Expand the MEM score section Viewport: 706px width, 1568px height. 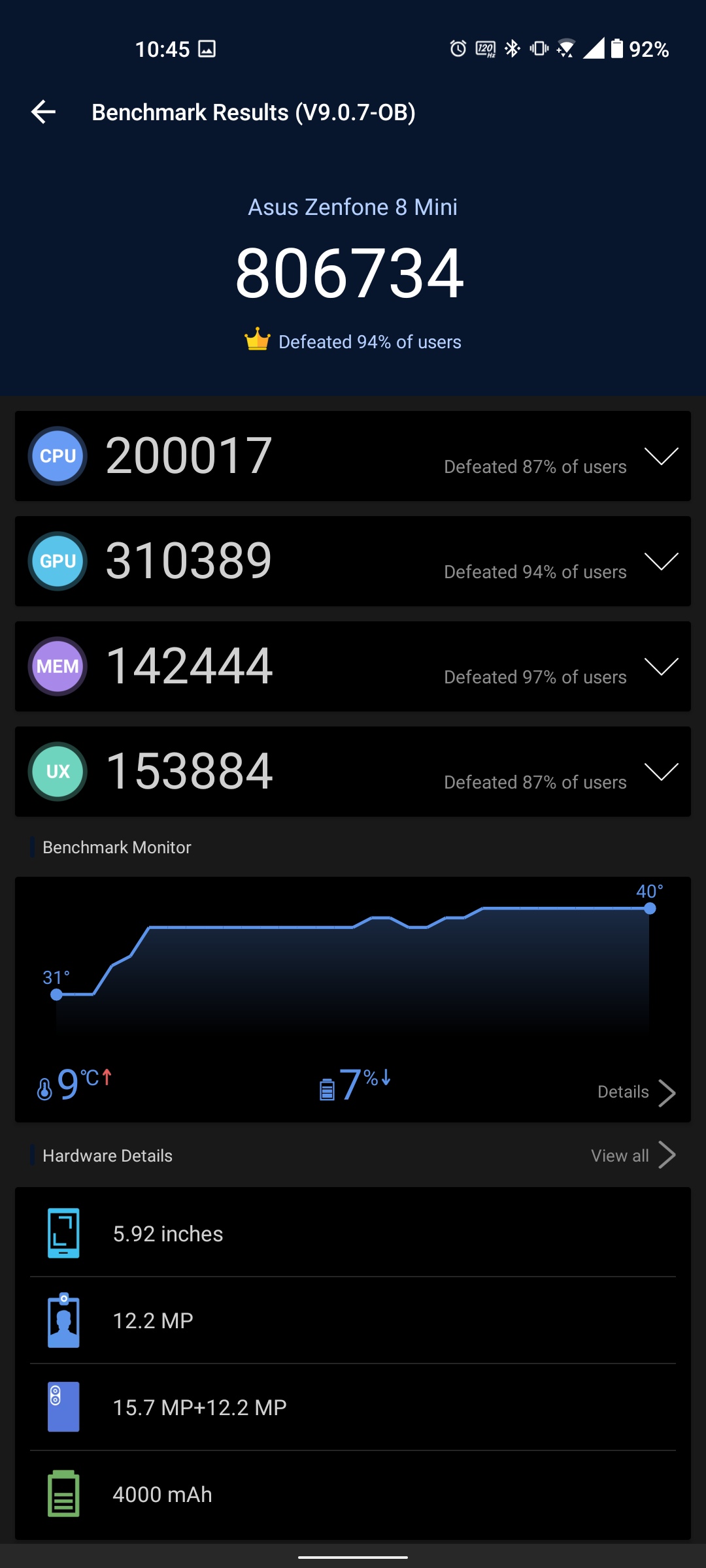coord(661,666)
